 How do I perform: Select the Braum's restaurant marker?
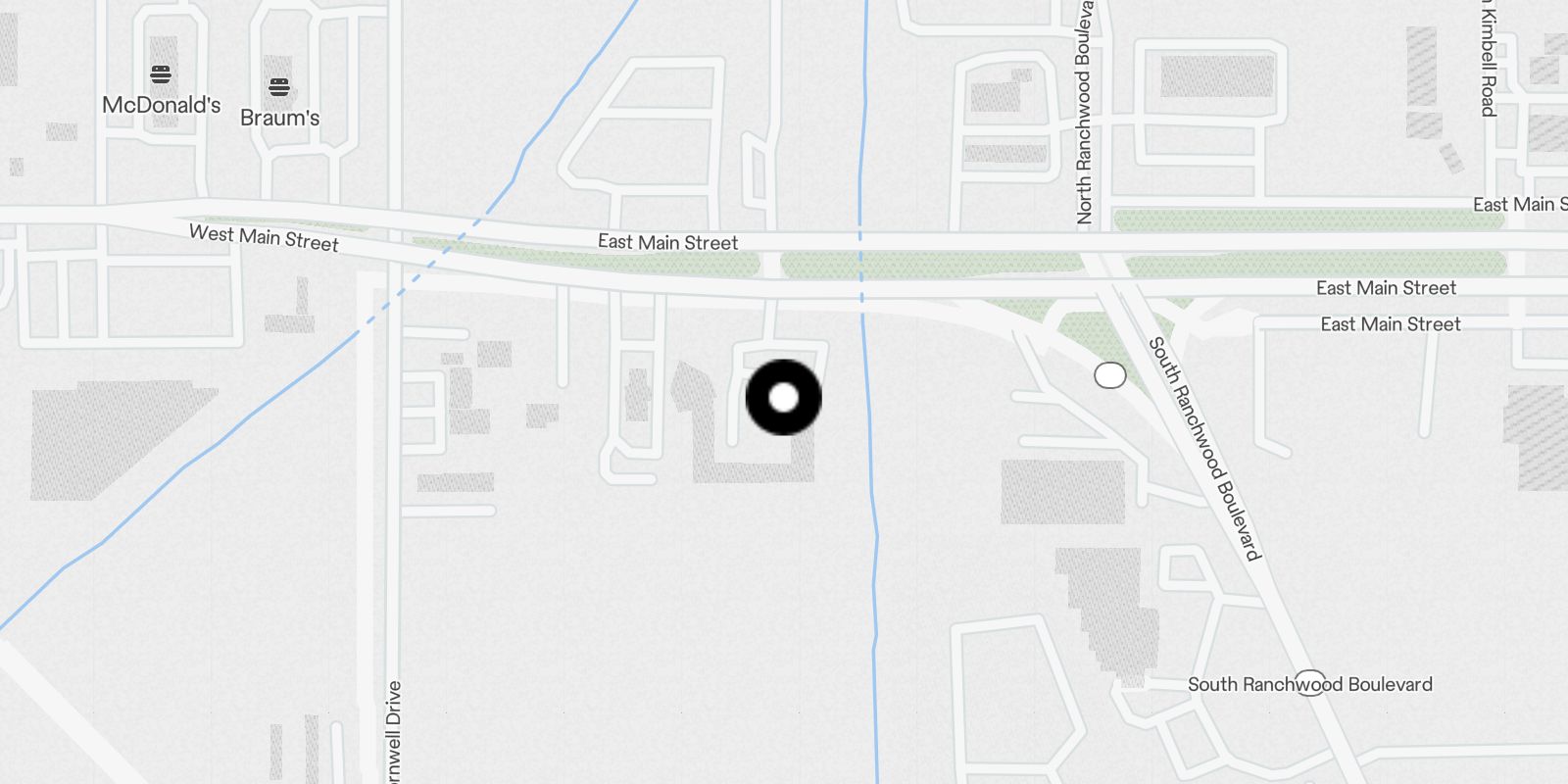click(279, 88)
